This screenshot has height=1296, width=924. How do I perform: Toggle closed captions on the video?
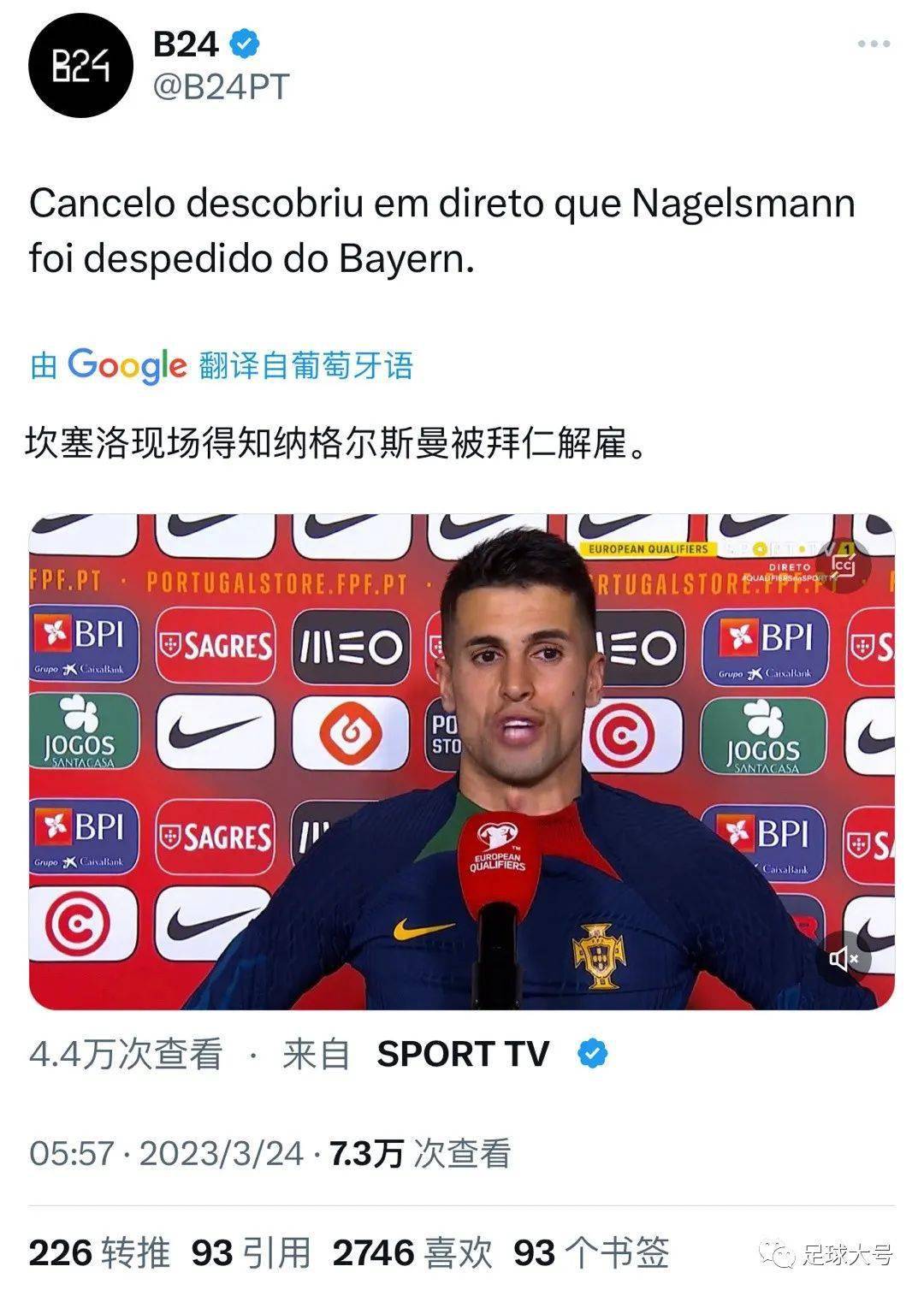(843, 564)
